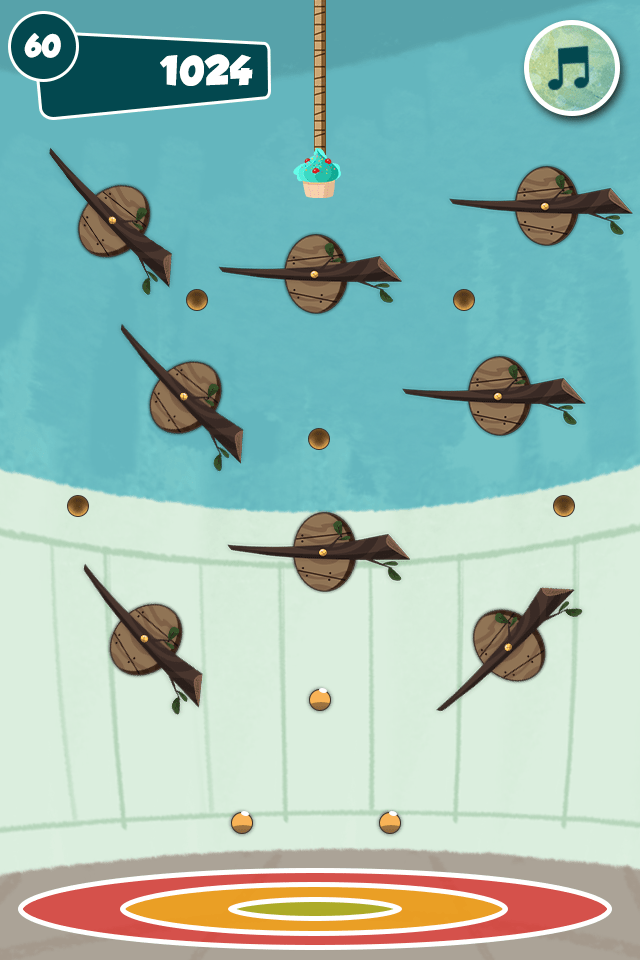Toggle the music note button
Screen dimensions: 640x960
click(572, 68)
